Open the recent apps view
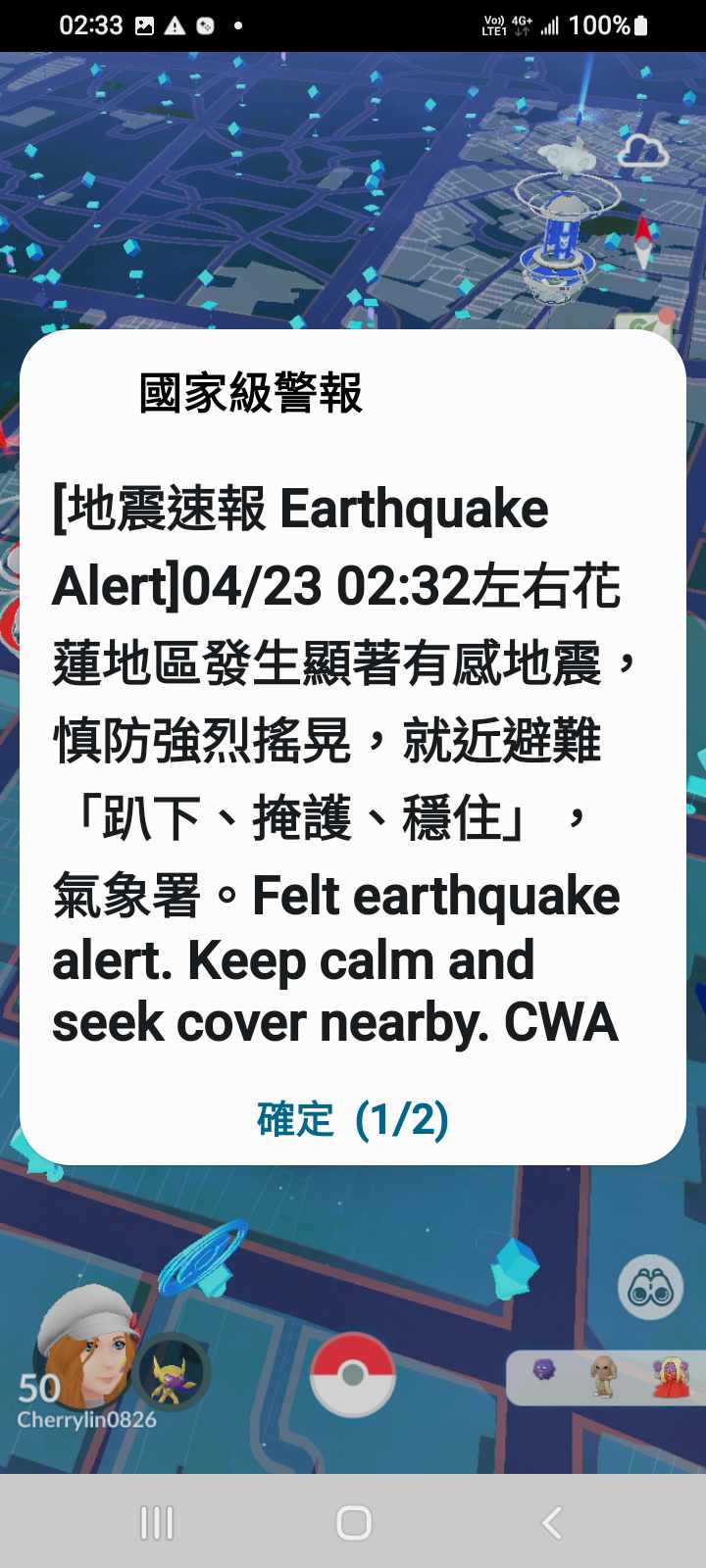This screenshot has width=706, height=1568. [157, 1522]
